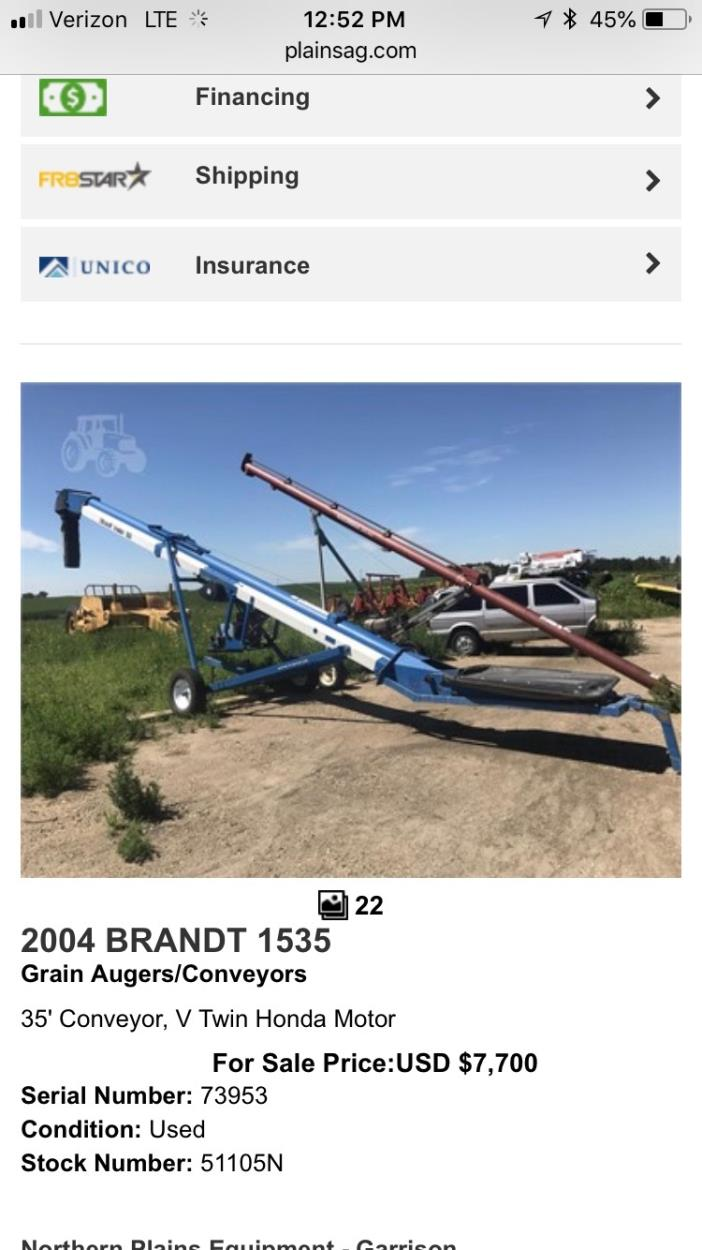The image size is (702, 1250).
Task: Open the Shipping row
Action: tap(350, 180)
